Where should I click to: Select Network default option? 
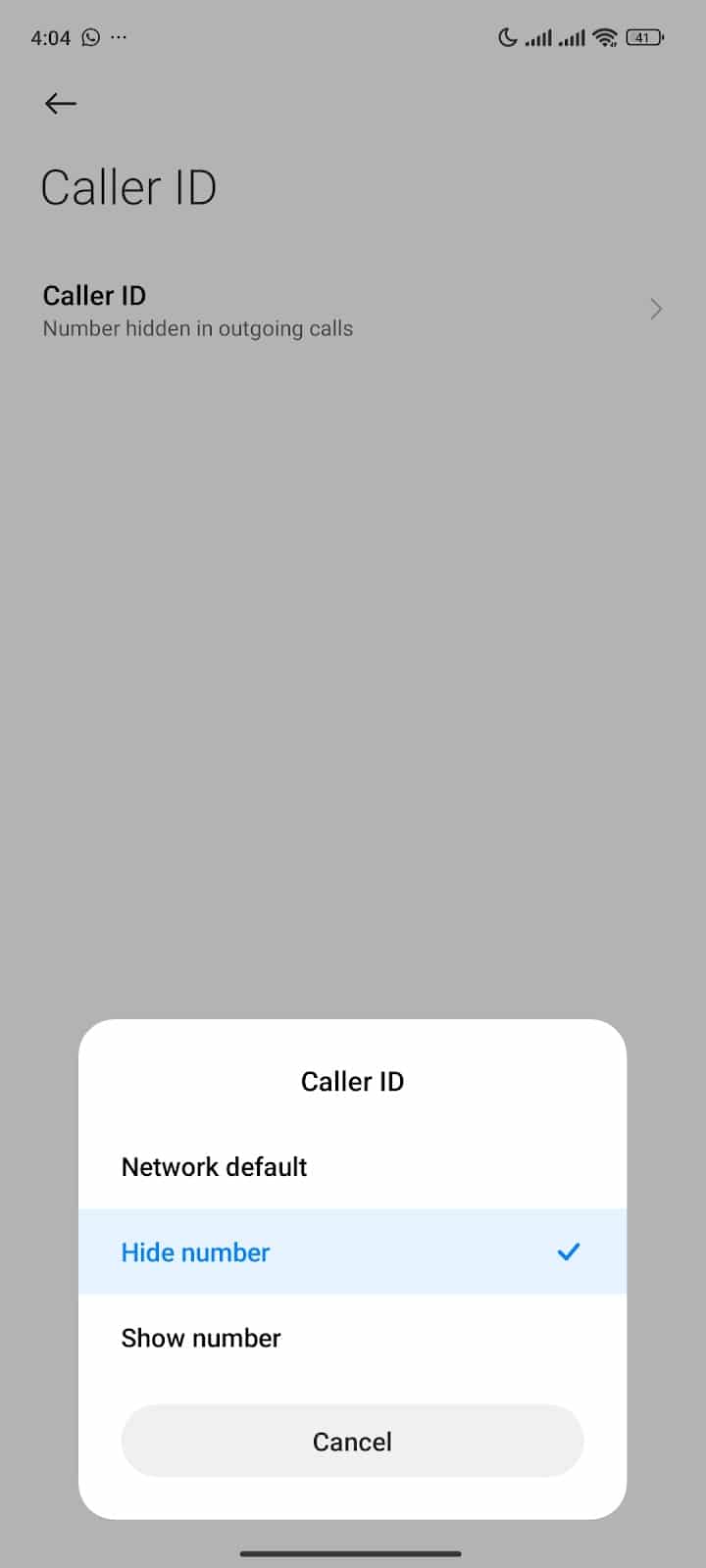click(x=351, y=1166)
